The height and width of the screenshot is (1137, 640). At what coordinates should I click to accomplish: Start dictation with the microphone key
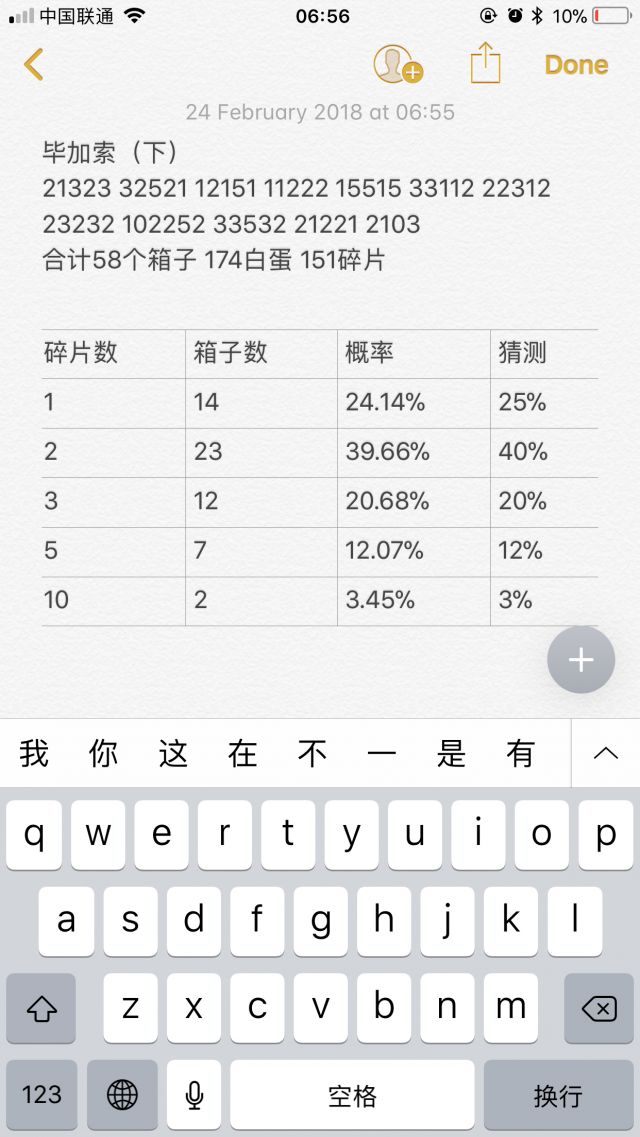194,1094
